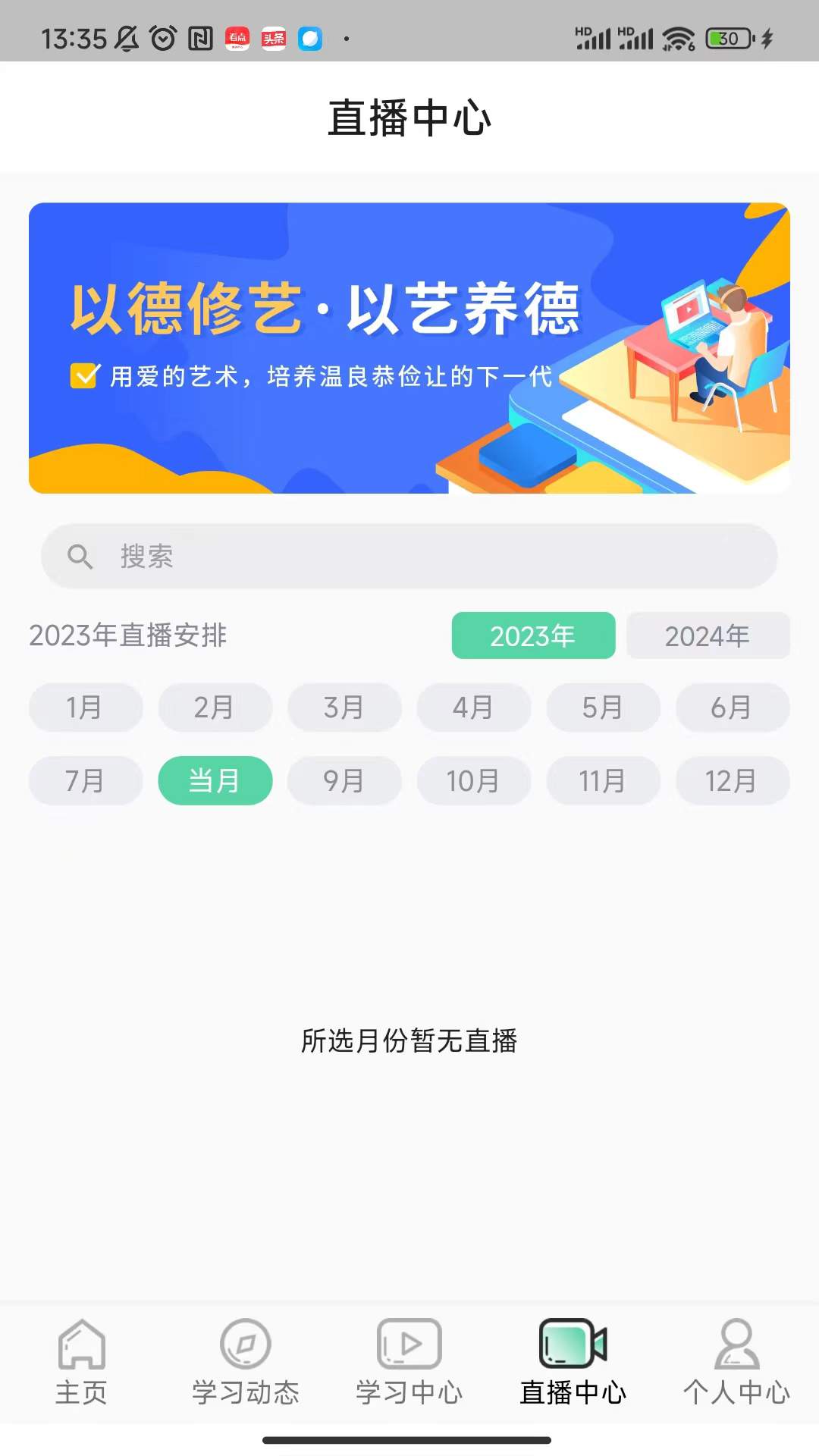Image resolution: width=819 pixels, height=1456 pixels.
Task: Click the magnifier icon in search bar
Action: click(80, 556)
